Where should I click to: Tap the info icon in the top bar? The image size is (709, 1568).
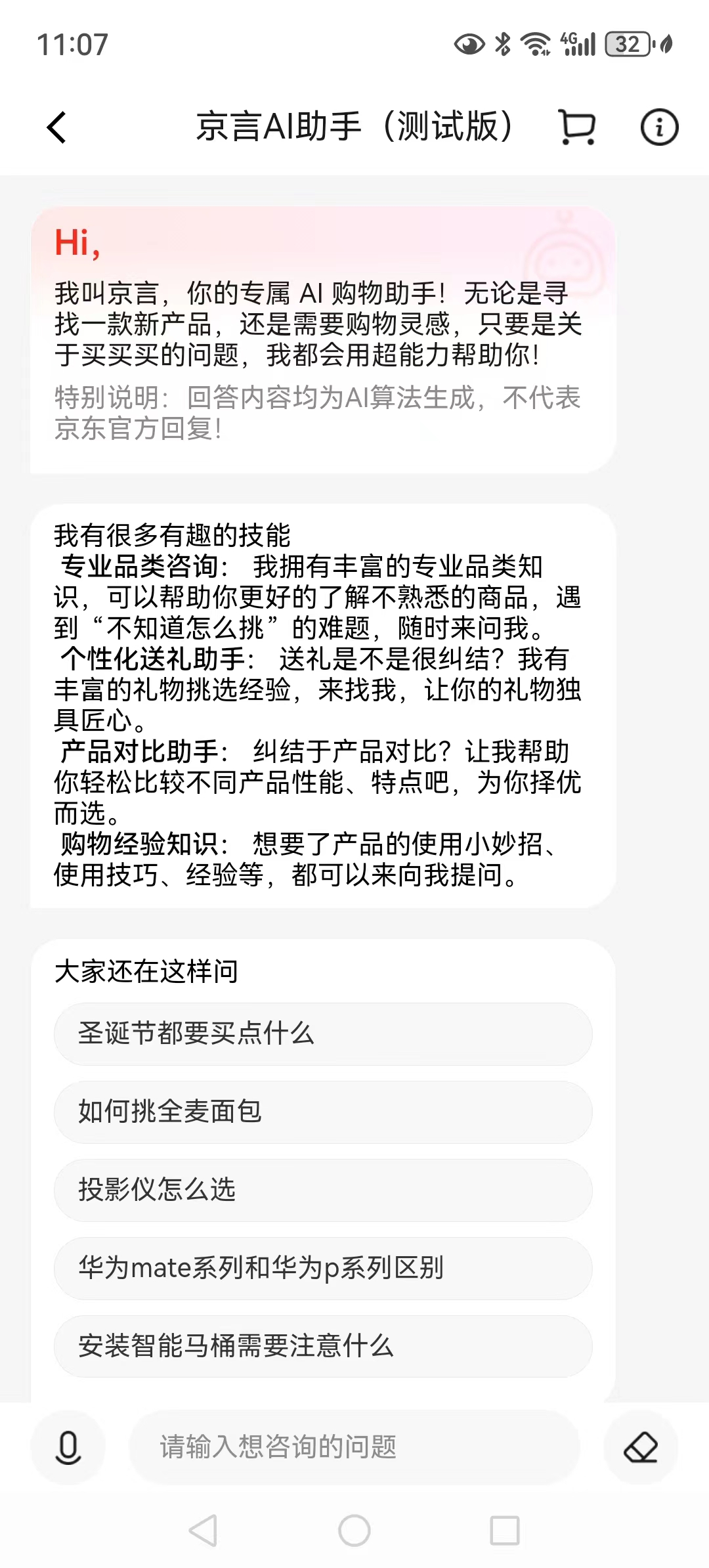coord(660,128)
